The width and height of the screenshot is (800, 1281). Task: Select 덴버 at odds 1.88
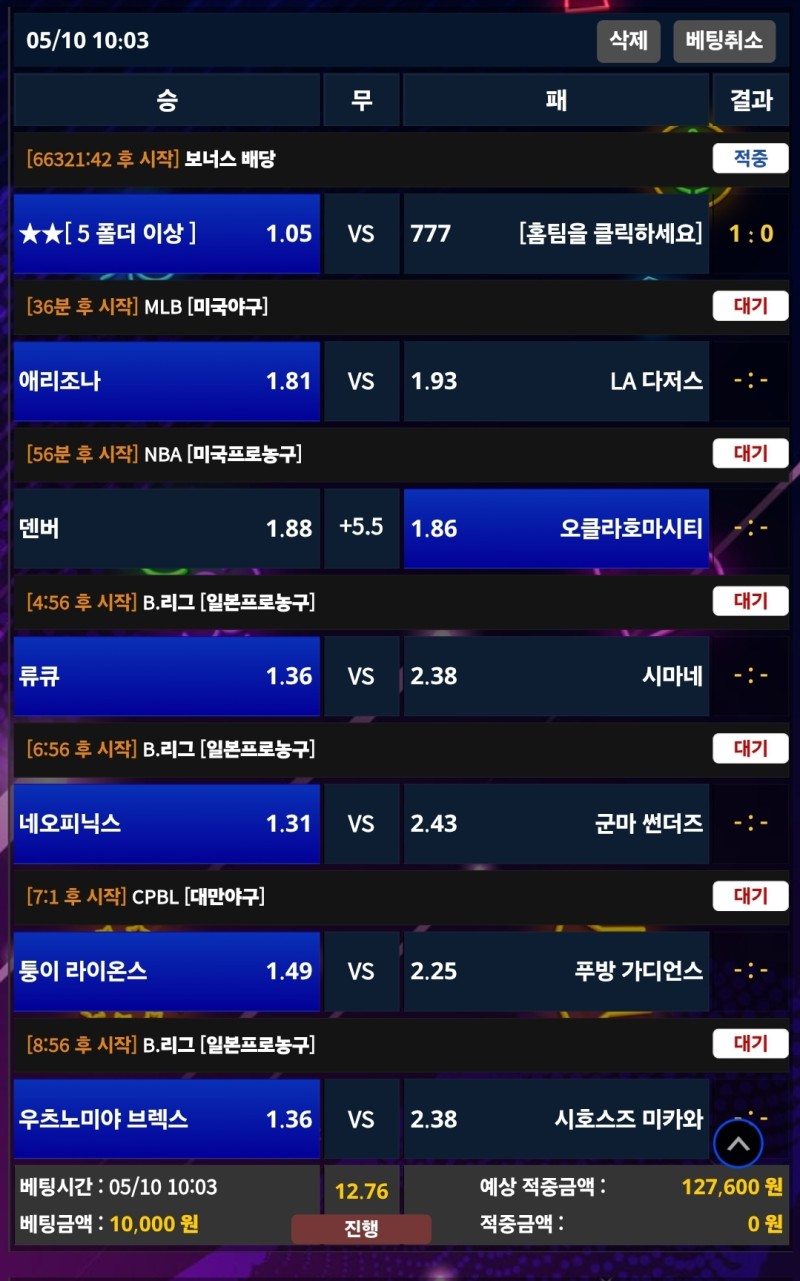pos(167,528)
